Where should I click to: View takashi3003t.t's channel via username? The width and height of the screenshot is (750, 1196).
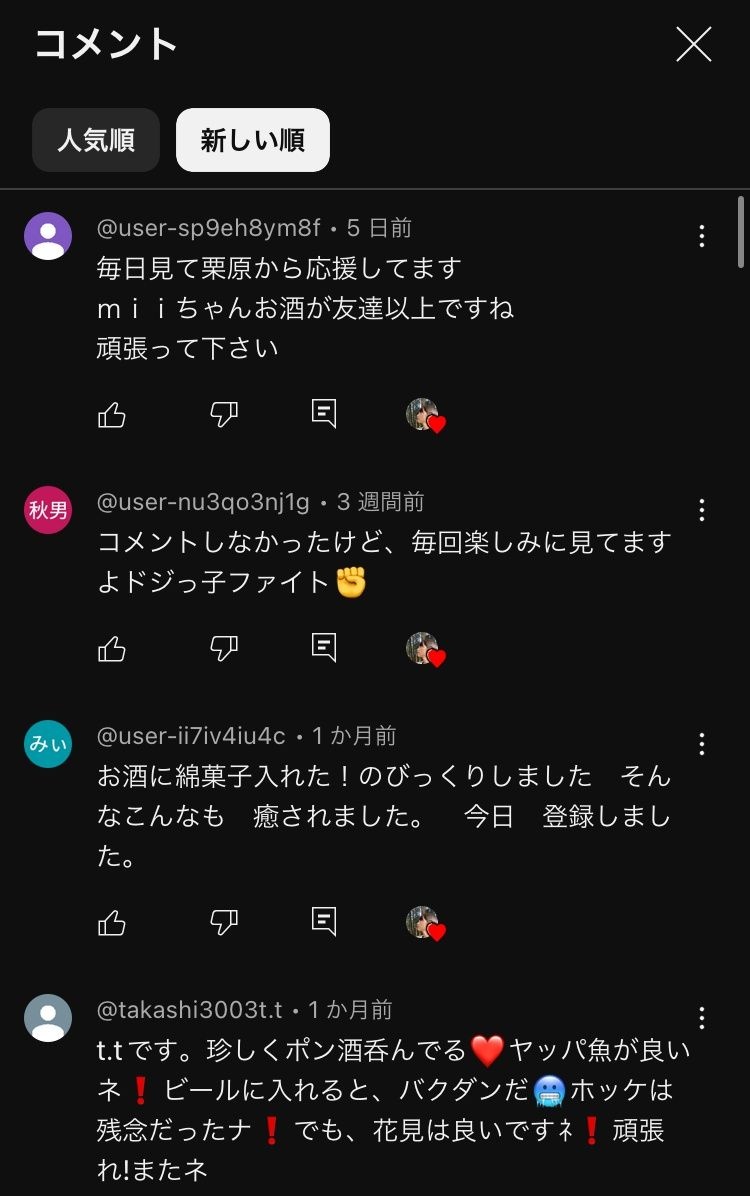[190, 1010]
